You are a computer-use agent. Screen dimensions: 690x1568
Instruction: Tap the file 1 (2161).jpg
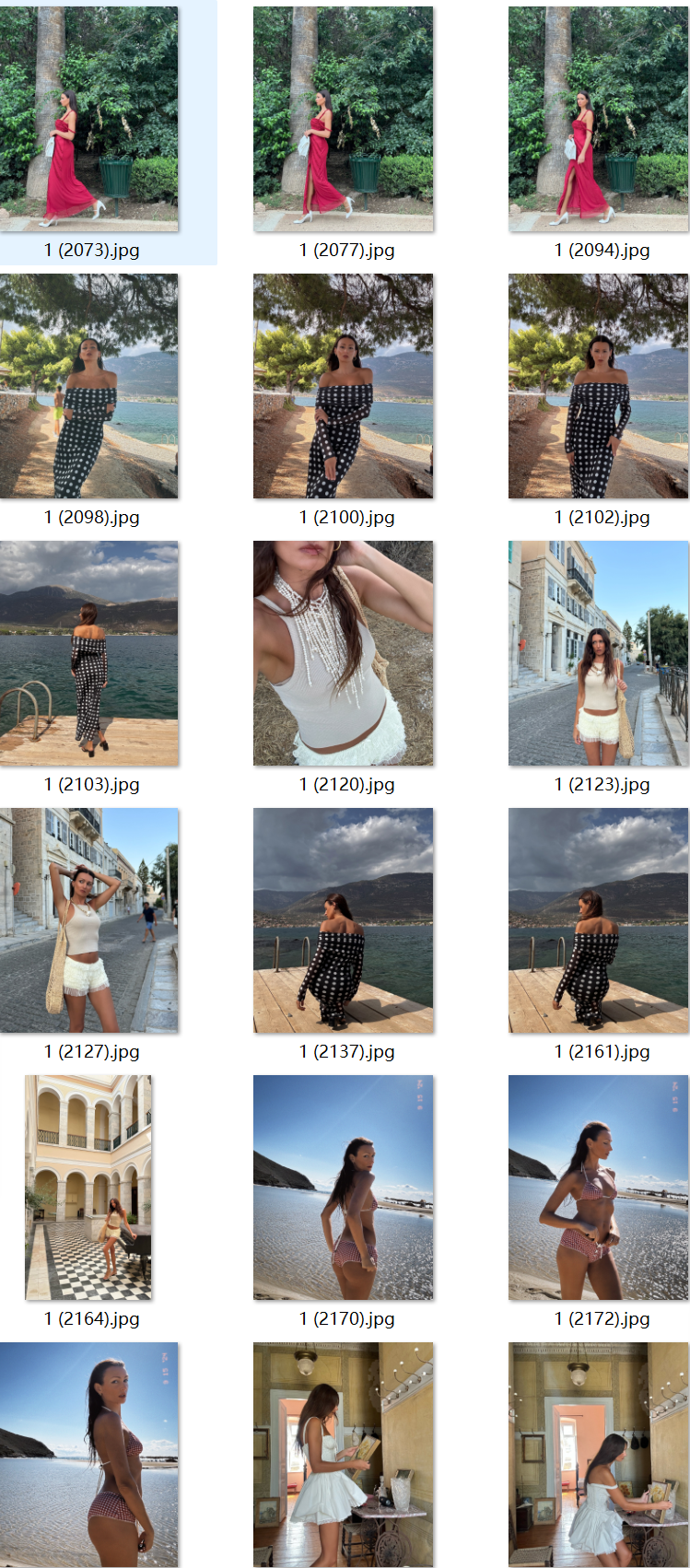tap(598, 920)
